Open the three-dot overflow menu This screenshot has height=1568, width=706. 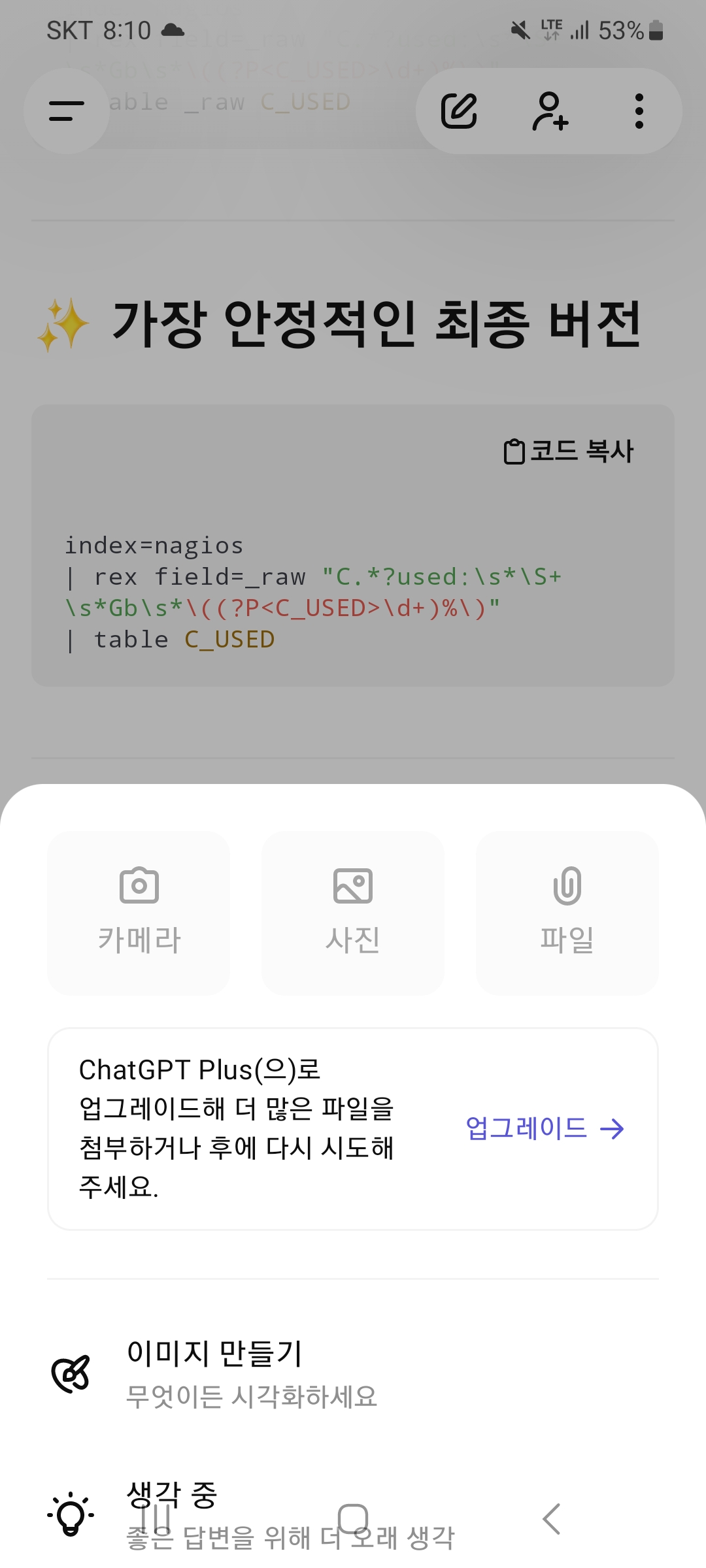639,111
